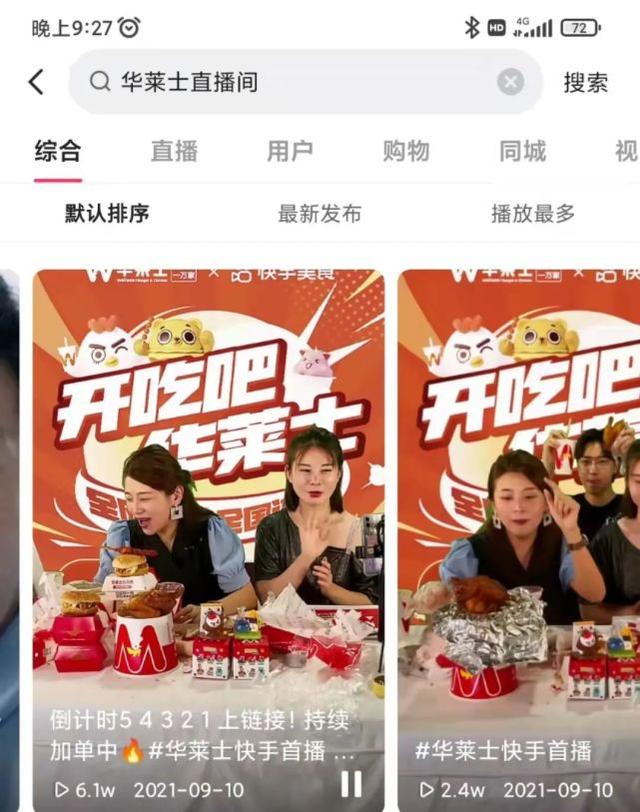This screenshot has width=640, height=812.
Task: Go back using the top-left arrow
Action: point(36,82)
